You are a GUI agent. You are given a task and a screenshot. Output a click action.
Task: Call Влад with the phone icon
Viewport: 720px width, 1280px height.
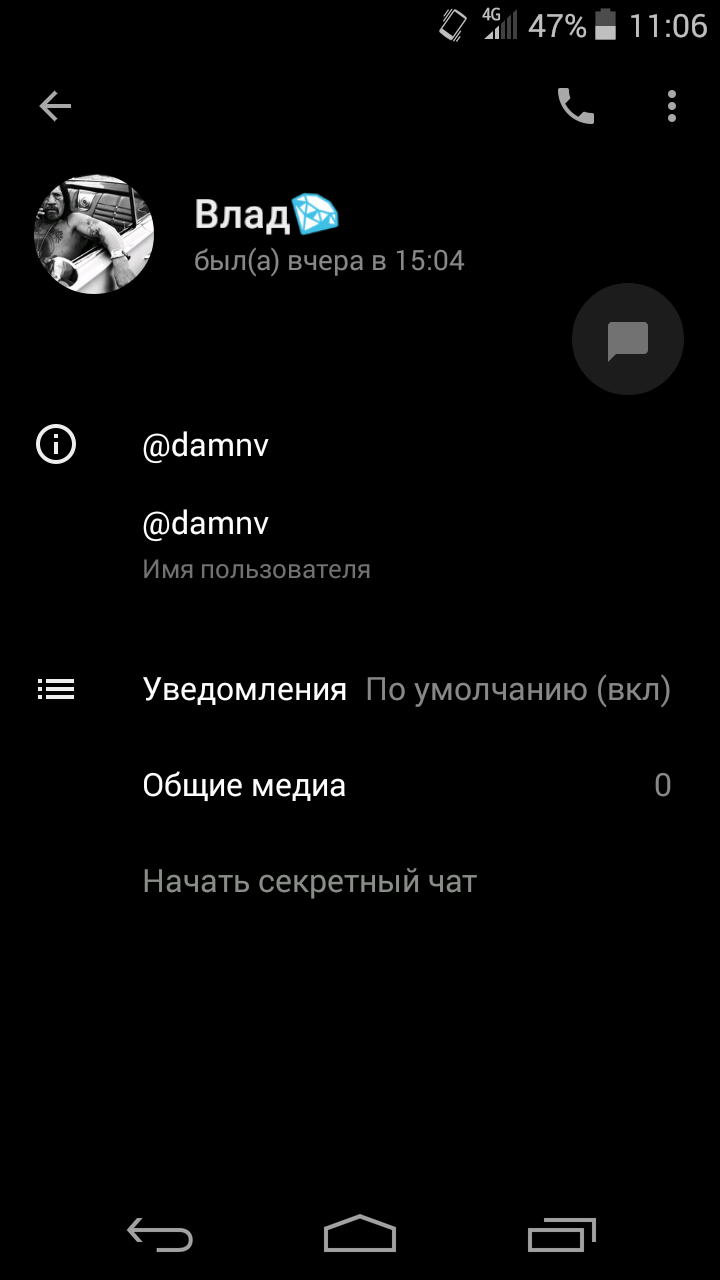coord(575,106)
